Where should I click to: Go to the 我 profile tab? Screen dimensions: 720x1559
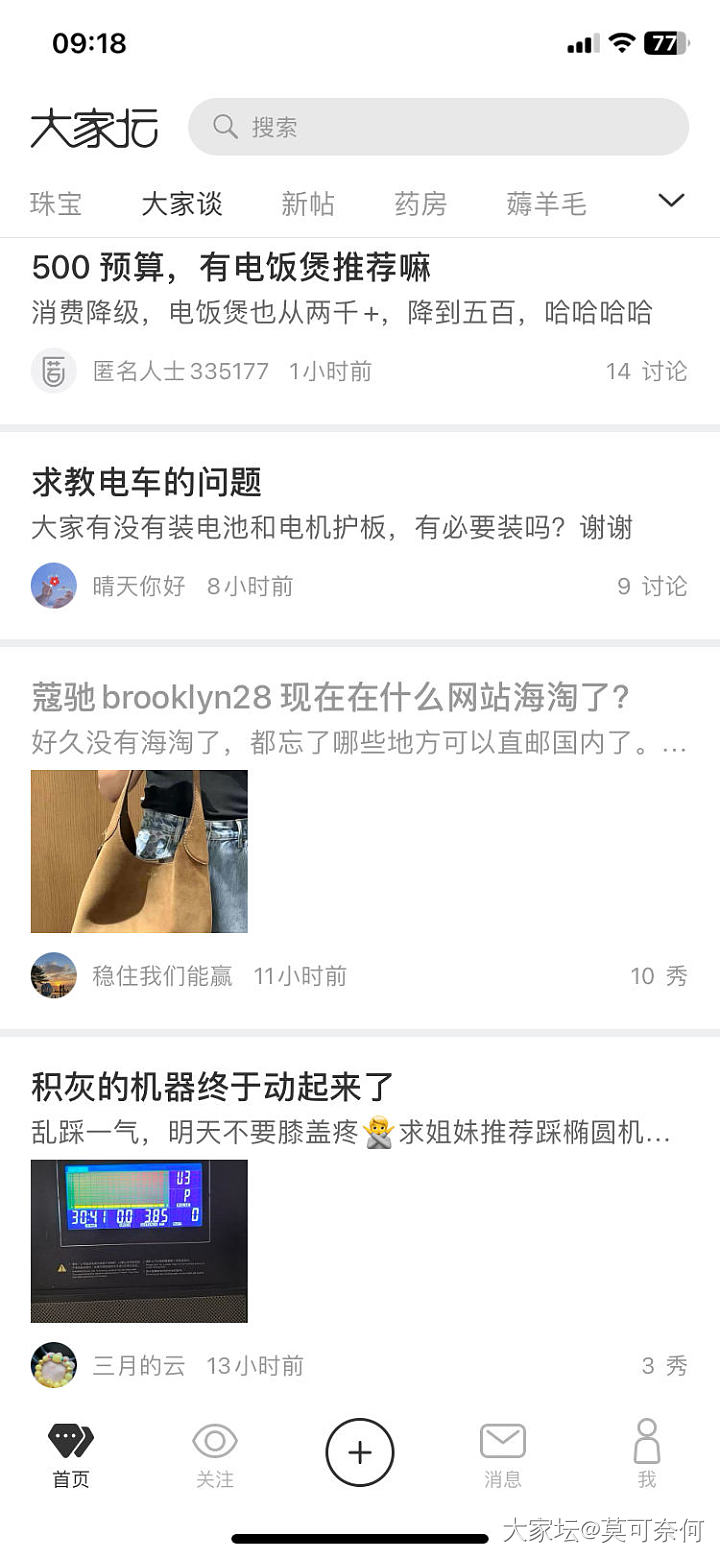[647, 1455]
